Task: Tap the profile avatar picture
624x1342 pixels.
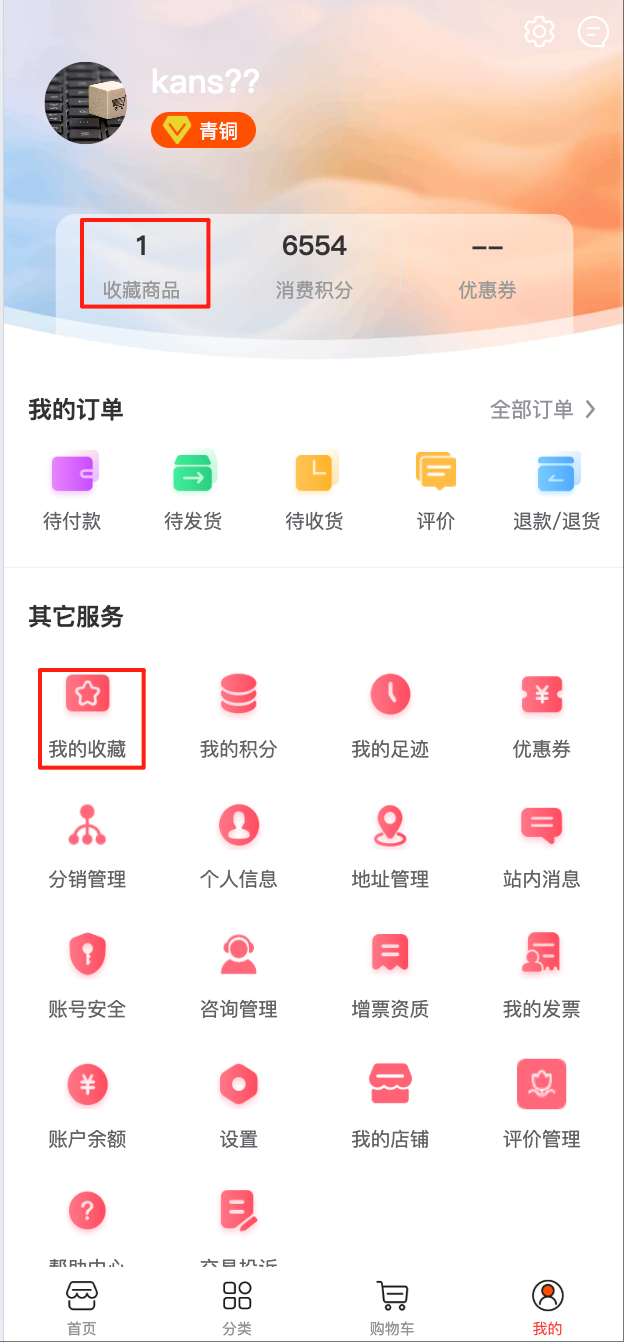Action: (87, 103)
